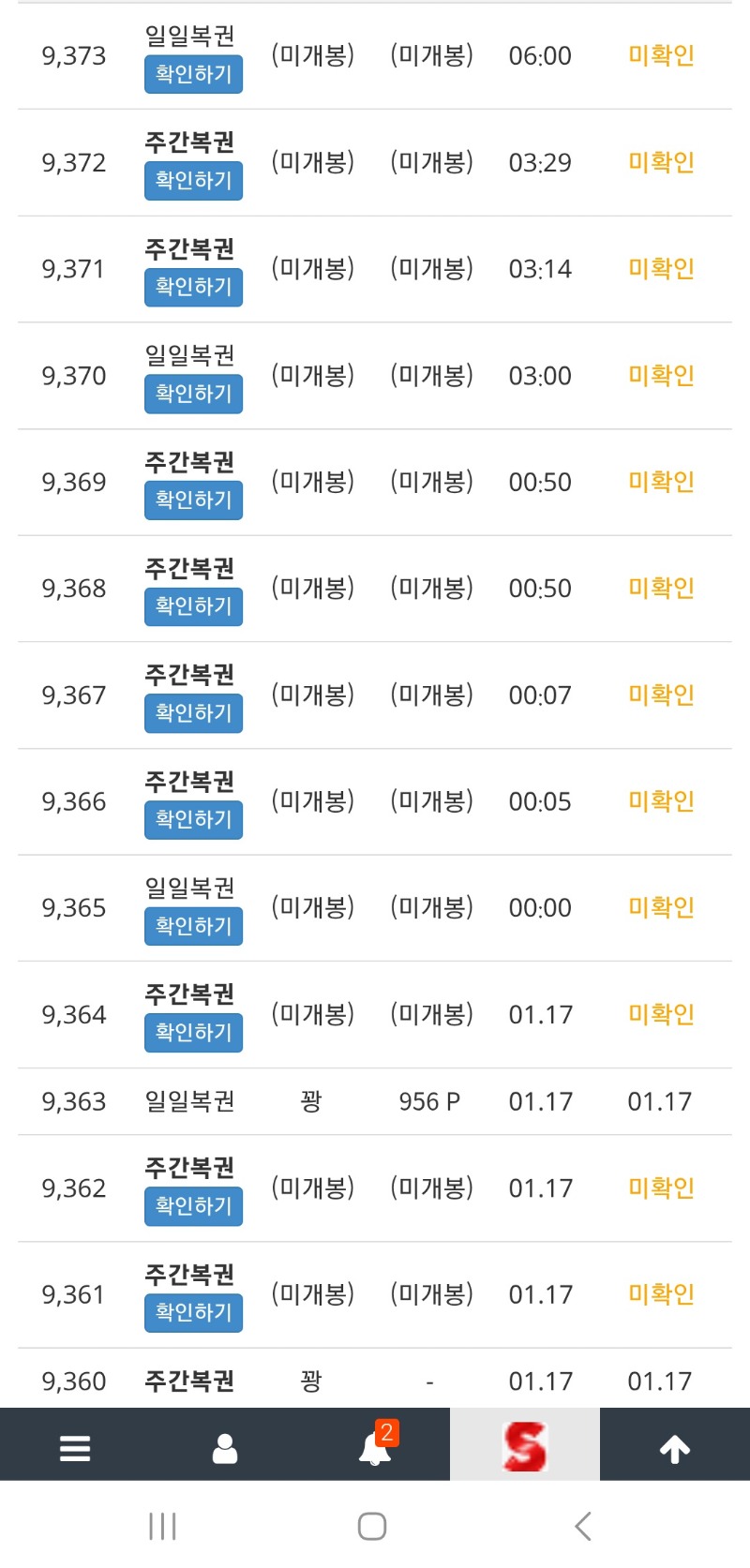Open 확인하기 for ticket 9,362
This screenshot has height=1568, width=750.
pos(193,1206)
